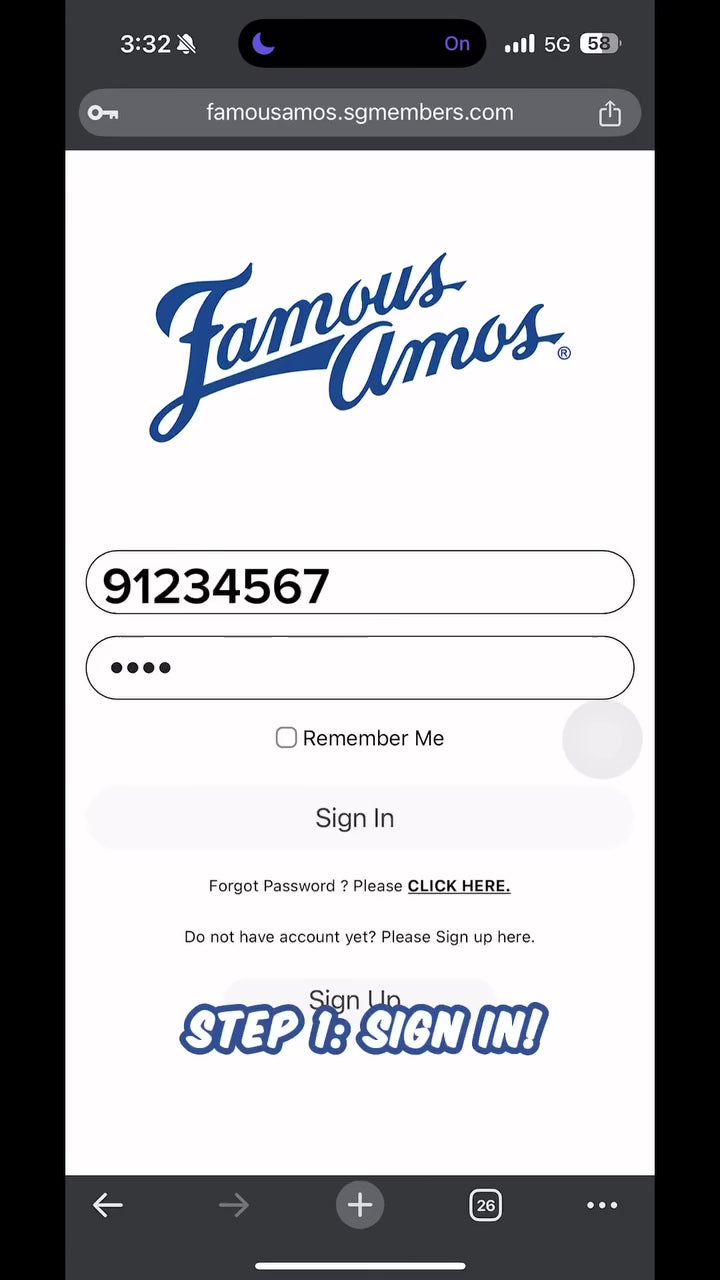Share this page from the address bar
The image size is (720, 1280).
(x=610, y=113)
